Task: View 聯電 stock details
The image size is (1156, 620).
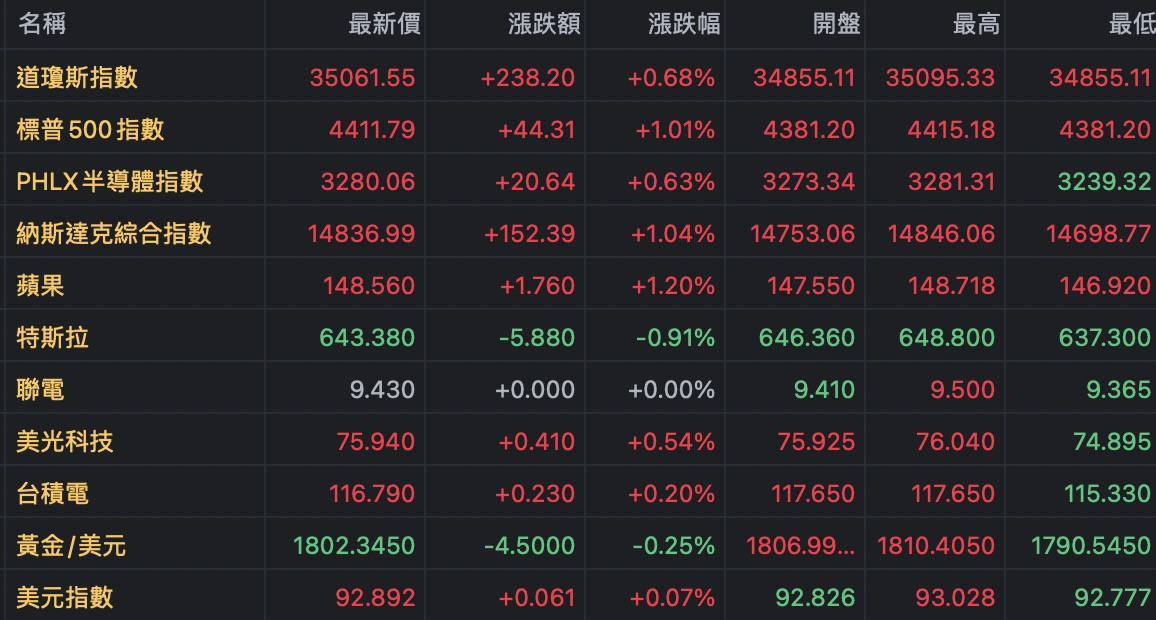Action: tap(41, 390)
